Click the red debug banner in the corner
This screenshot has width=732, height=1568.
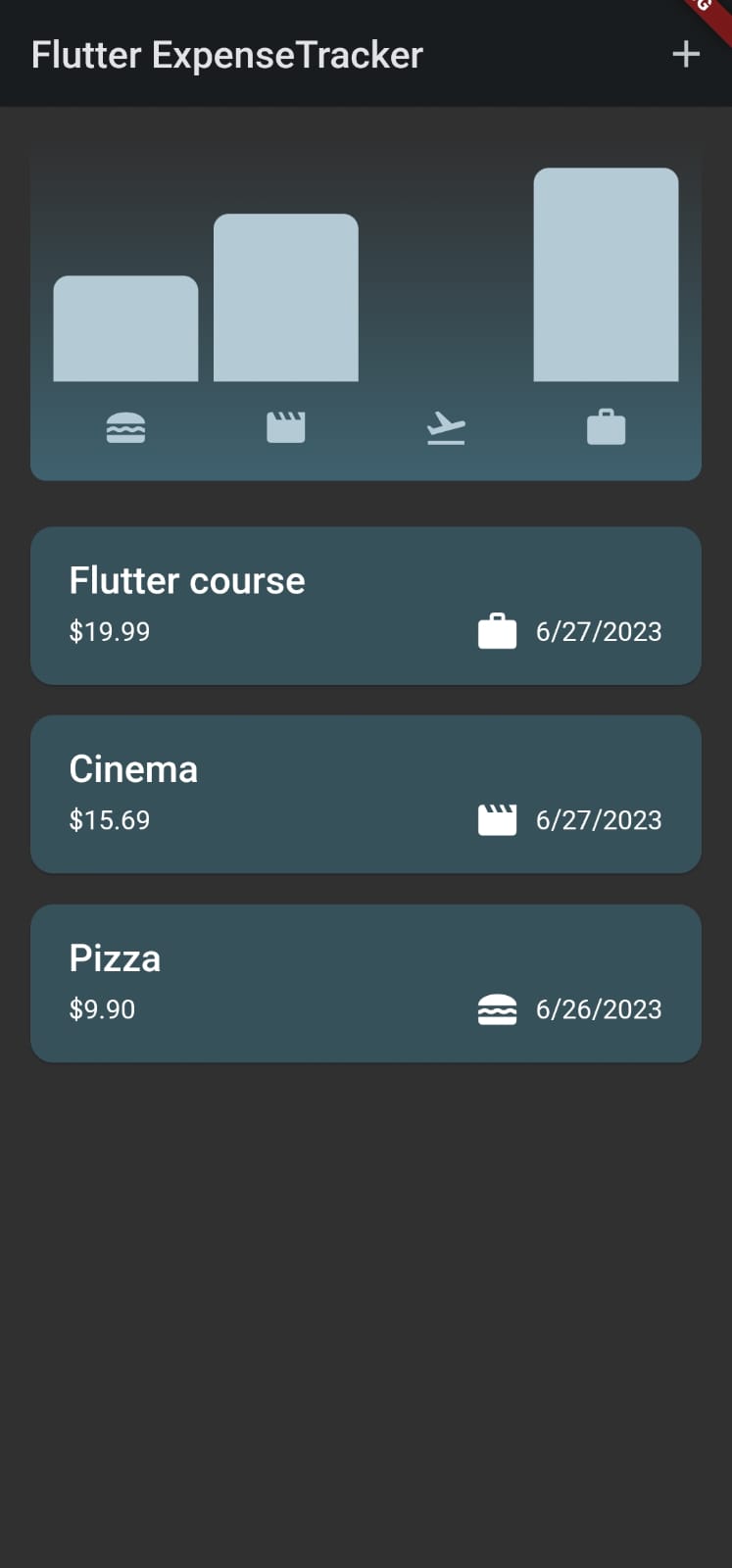[708, 20]
